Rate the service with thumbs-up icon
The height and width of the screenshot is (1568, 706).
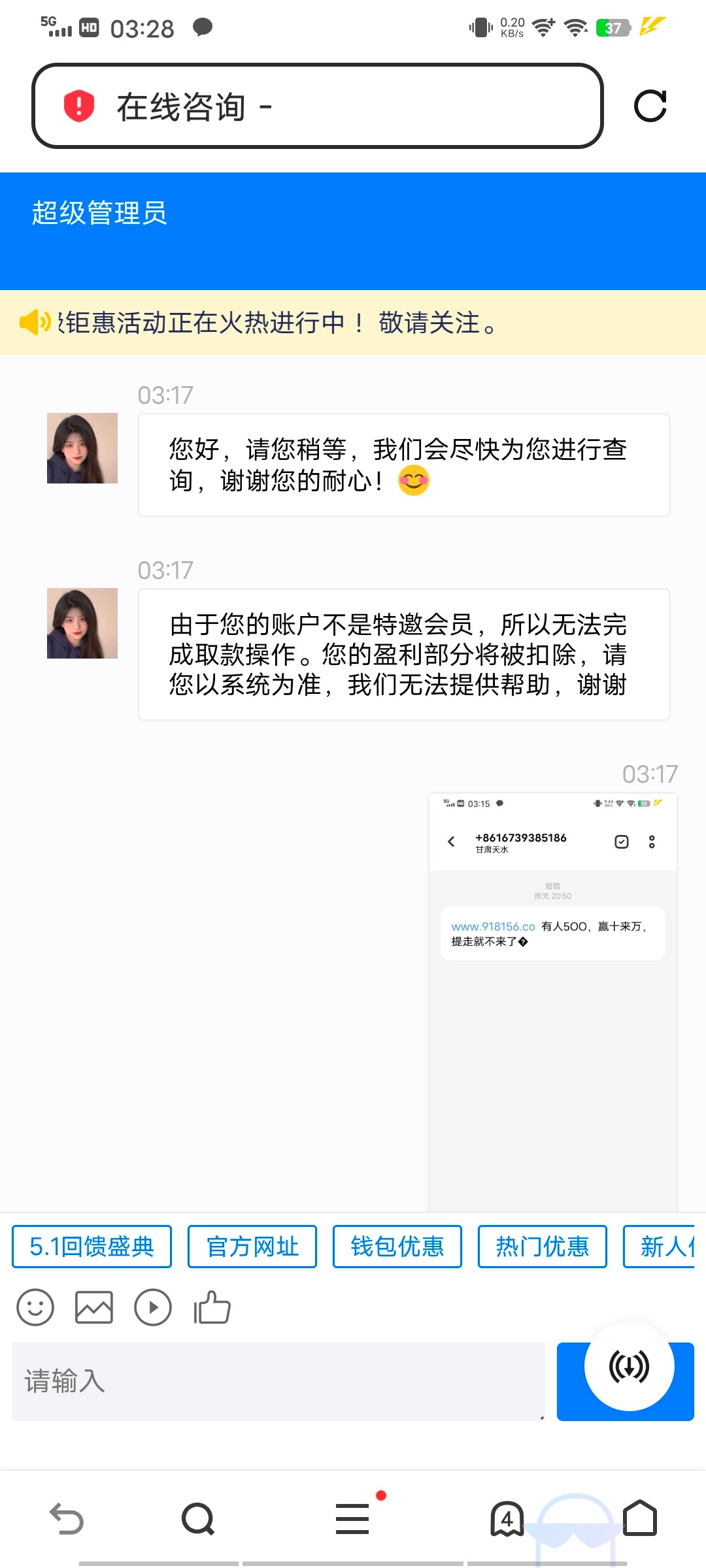click(x=212, y=1307)
